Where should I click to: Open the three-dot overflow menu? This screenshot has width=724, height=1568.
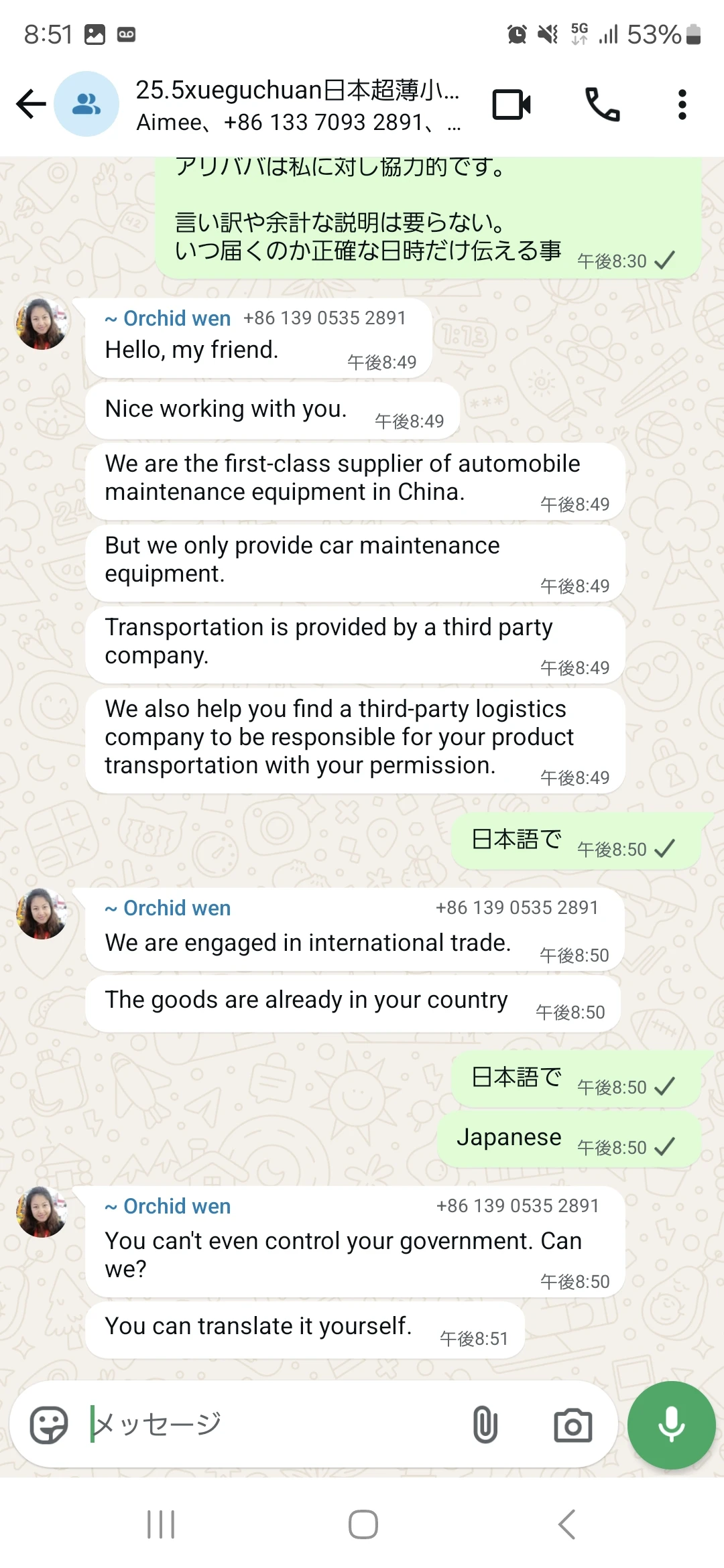682,105
